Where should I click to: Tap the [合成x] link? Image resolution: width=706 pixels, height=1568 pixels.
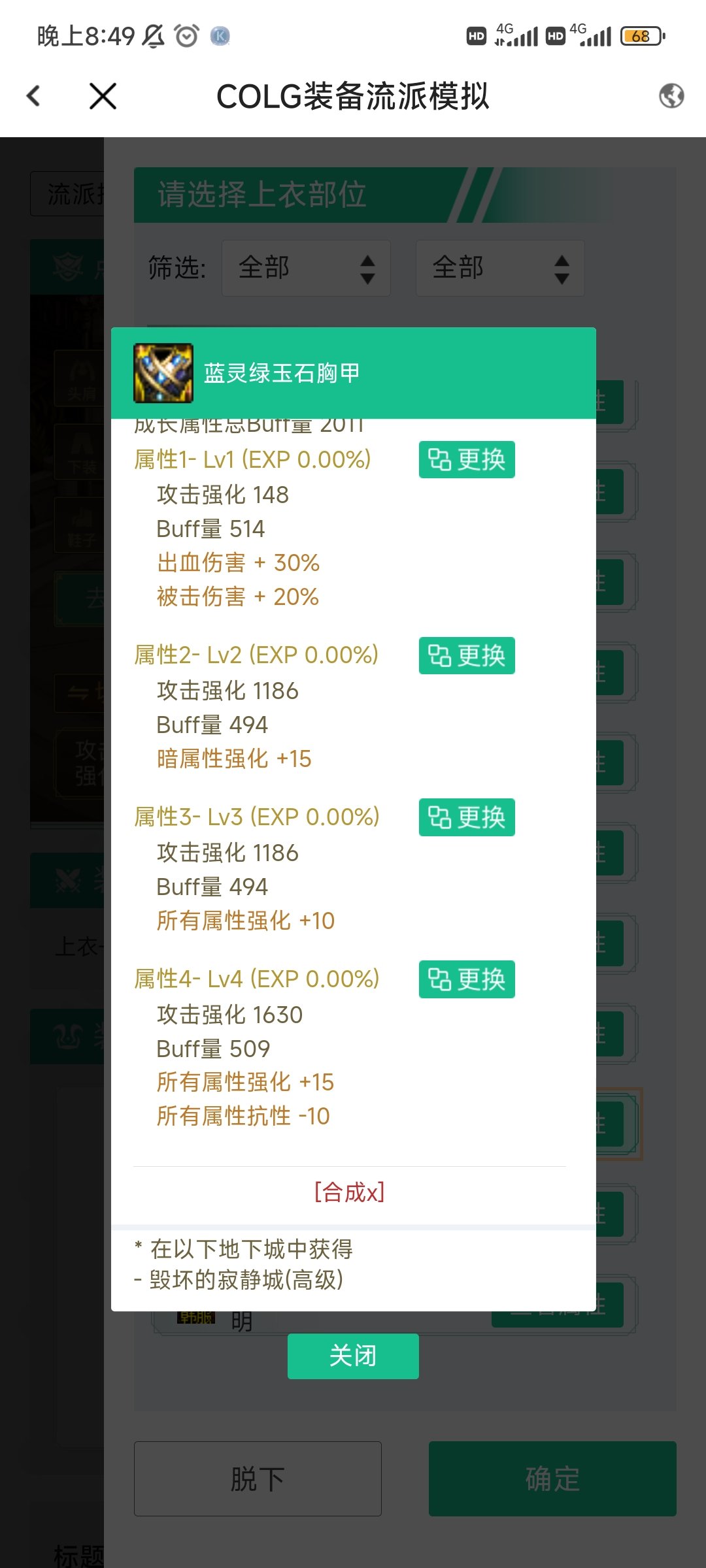[x=350, y=1192]
